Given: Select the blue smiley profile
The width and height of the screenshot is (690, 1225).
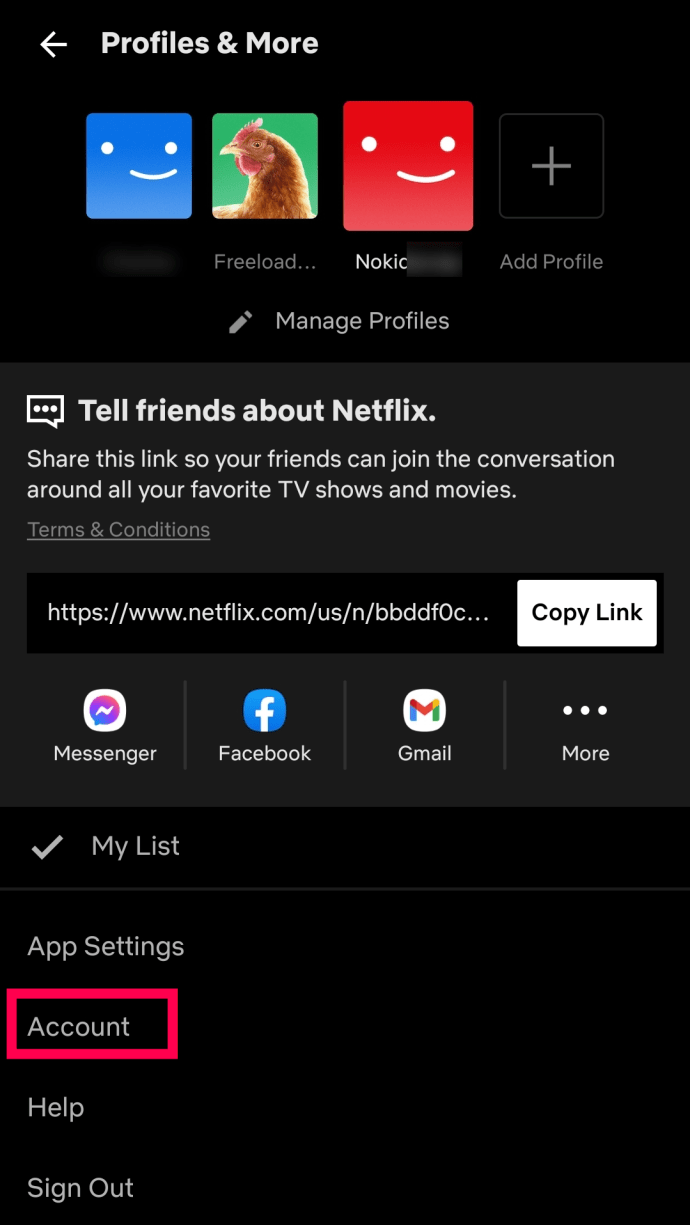Looking at the screenshot, I should tap(139, 166).
